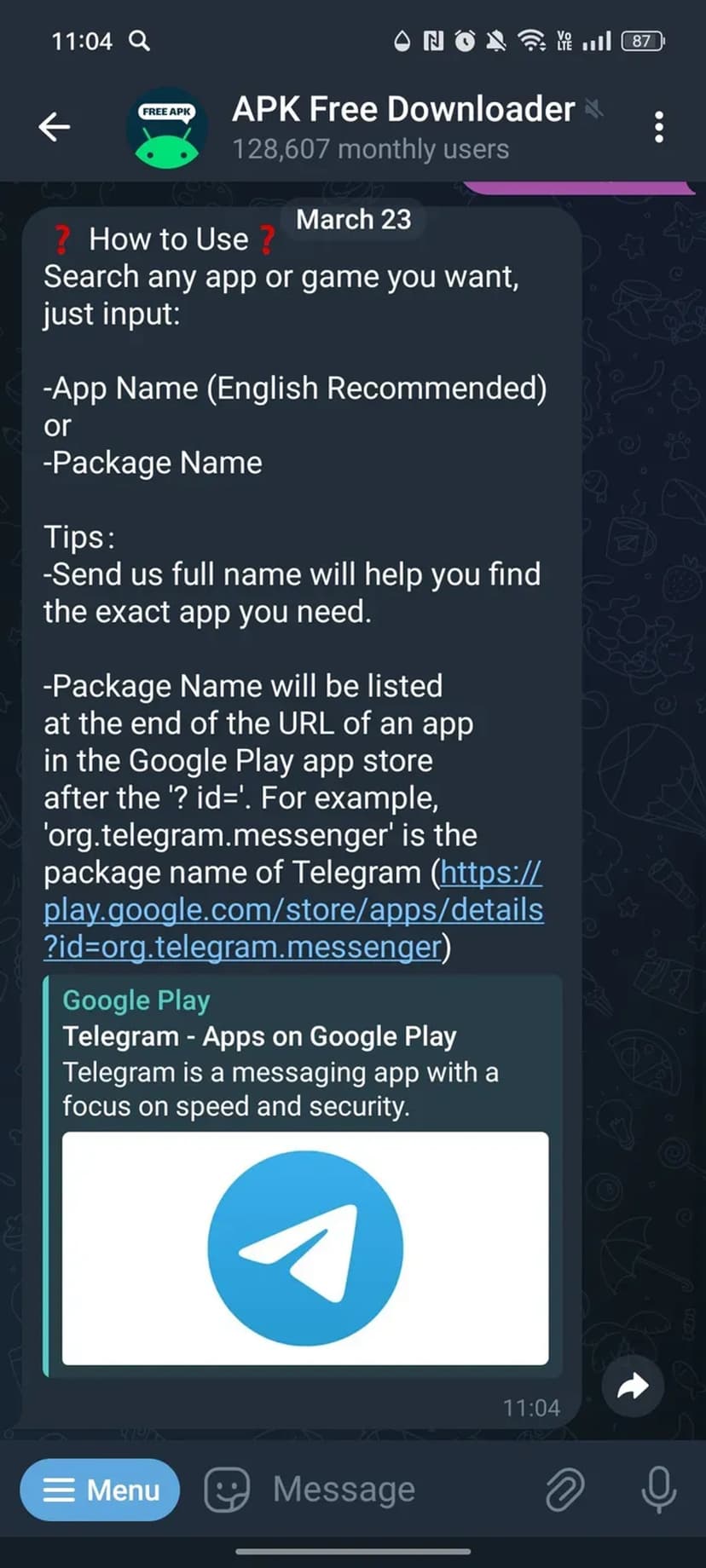Screen dimensions: 706x1568
Task: Go back to the chat list
Action: point(55,127)
